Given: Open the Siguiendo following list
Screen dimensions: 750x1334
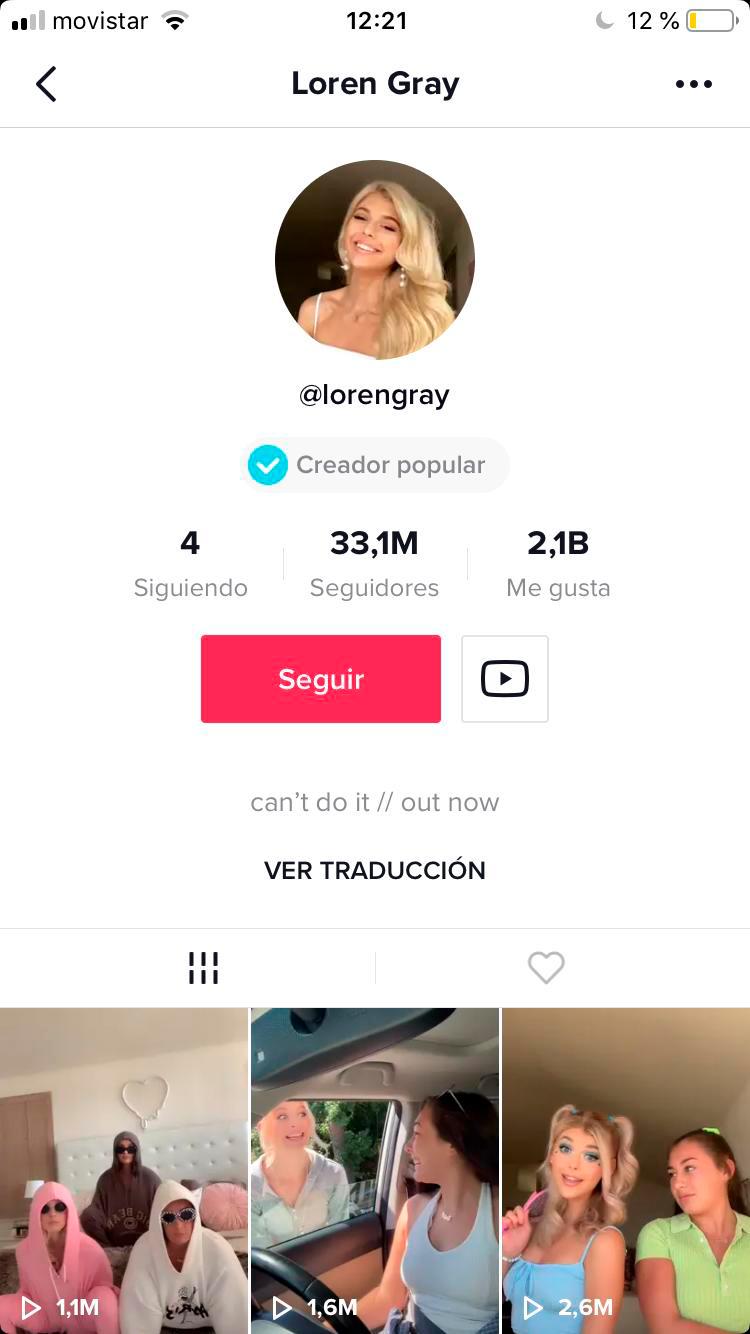Looking at the screenshot, I should pos(190,562).
